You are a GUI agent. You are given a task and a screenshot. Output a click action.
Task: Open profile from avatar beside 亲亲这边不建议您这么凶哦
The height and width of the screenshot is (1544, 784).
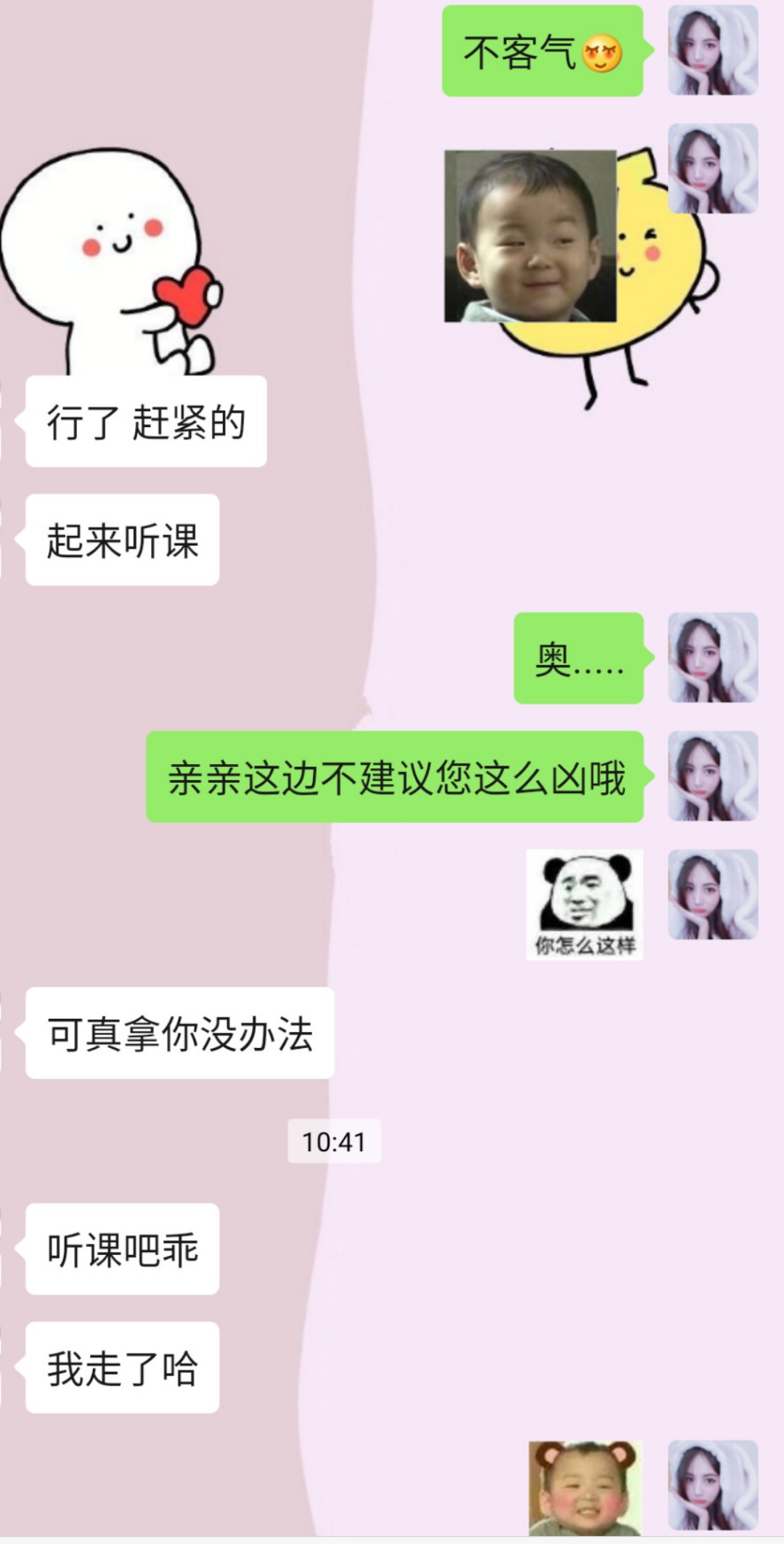point(713,776)
